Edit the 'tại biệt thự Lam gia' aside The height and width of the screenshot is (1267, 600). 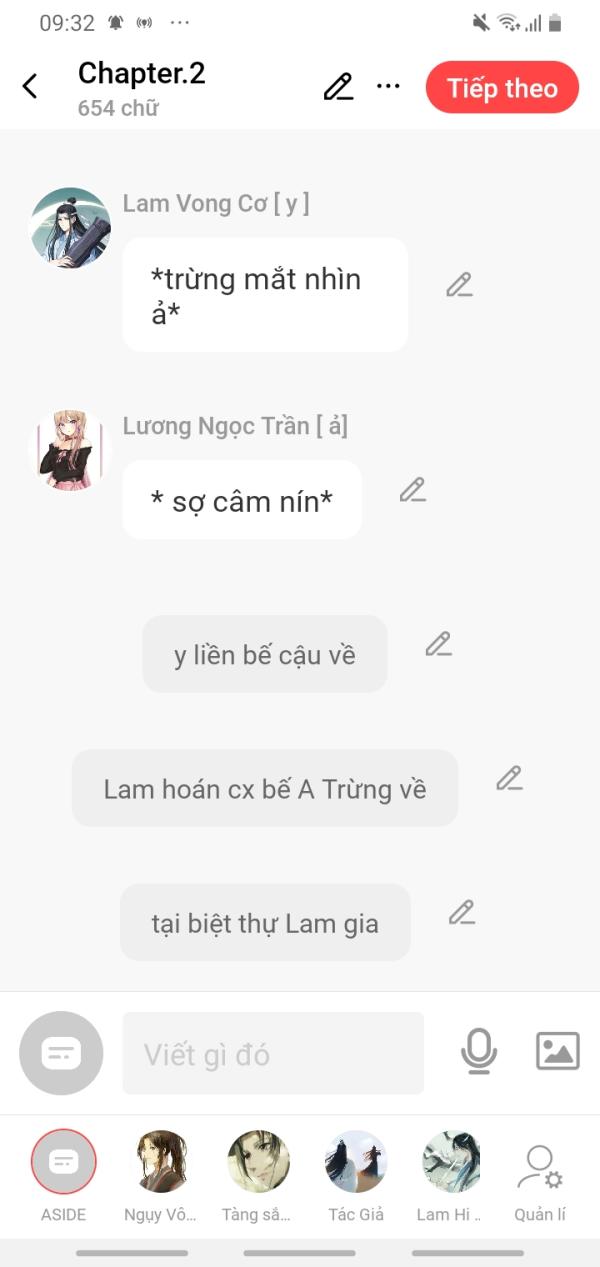pos(461,912)
